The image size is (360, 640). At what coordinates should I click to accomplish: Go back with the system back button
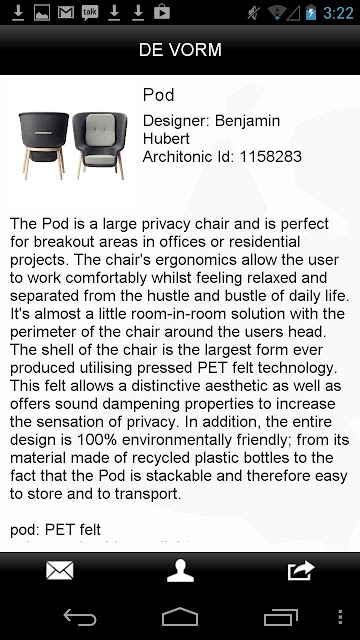[80, 617]
